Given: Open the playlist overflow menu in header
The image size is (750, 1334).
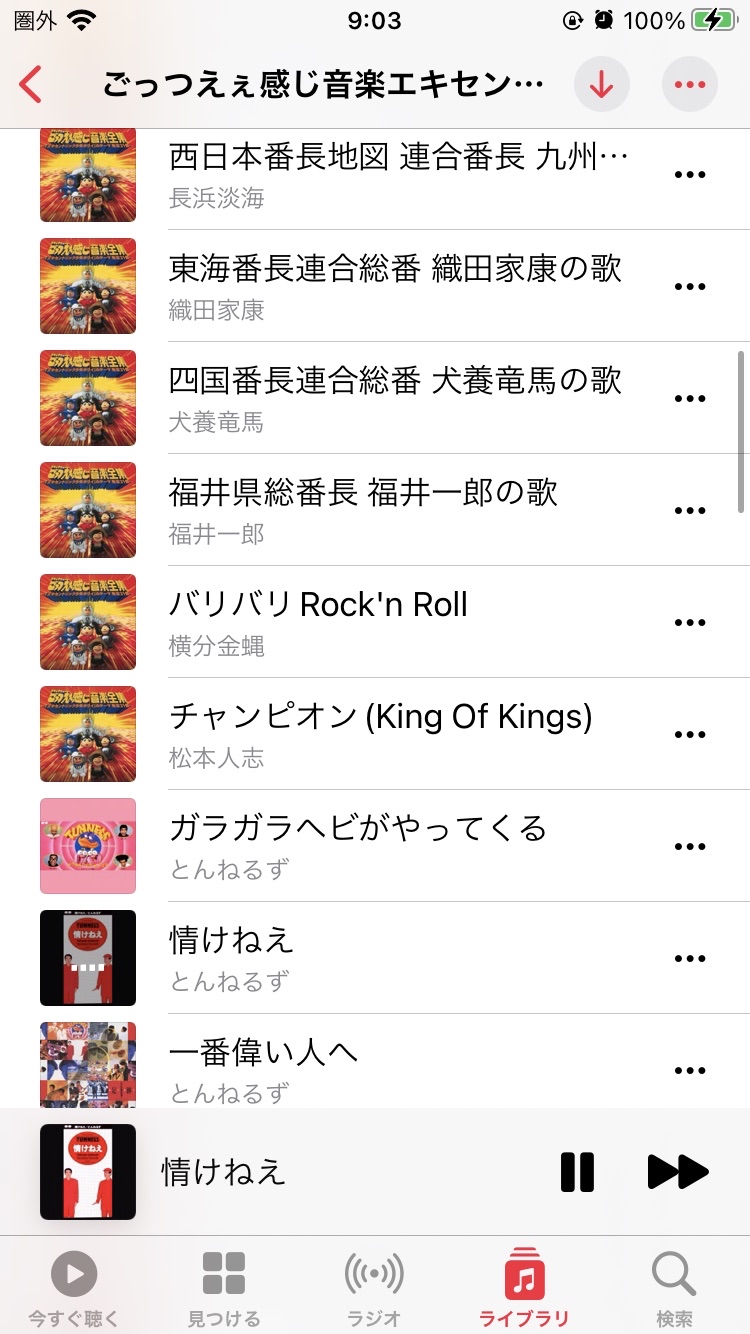Looking at the screenshot, I should pyautogui.click(x=690, y=85).
